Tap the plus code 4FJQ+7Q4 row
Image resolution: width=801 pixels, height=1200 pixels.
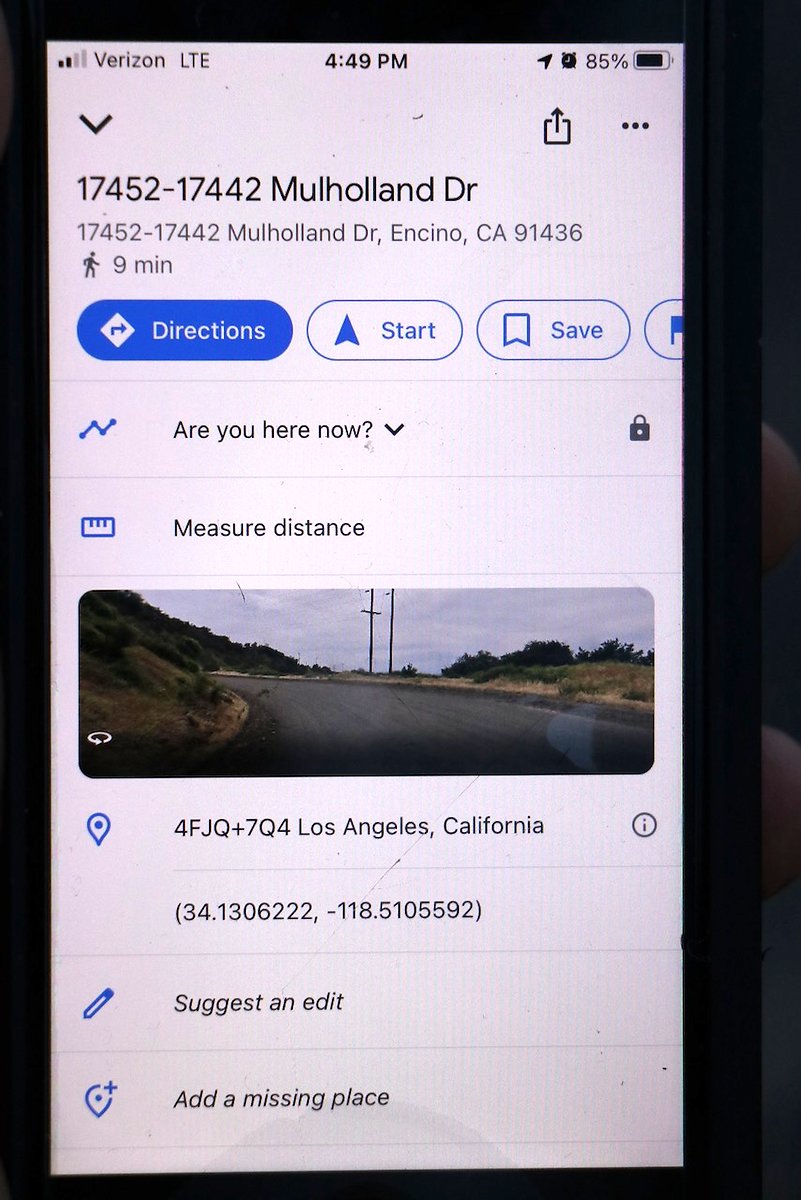[x=358, y=827]
